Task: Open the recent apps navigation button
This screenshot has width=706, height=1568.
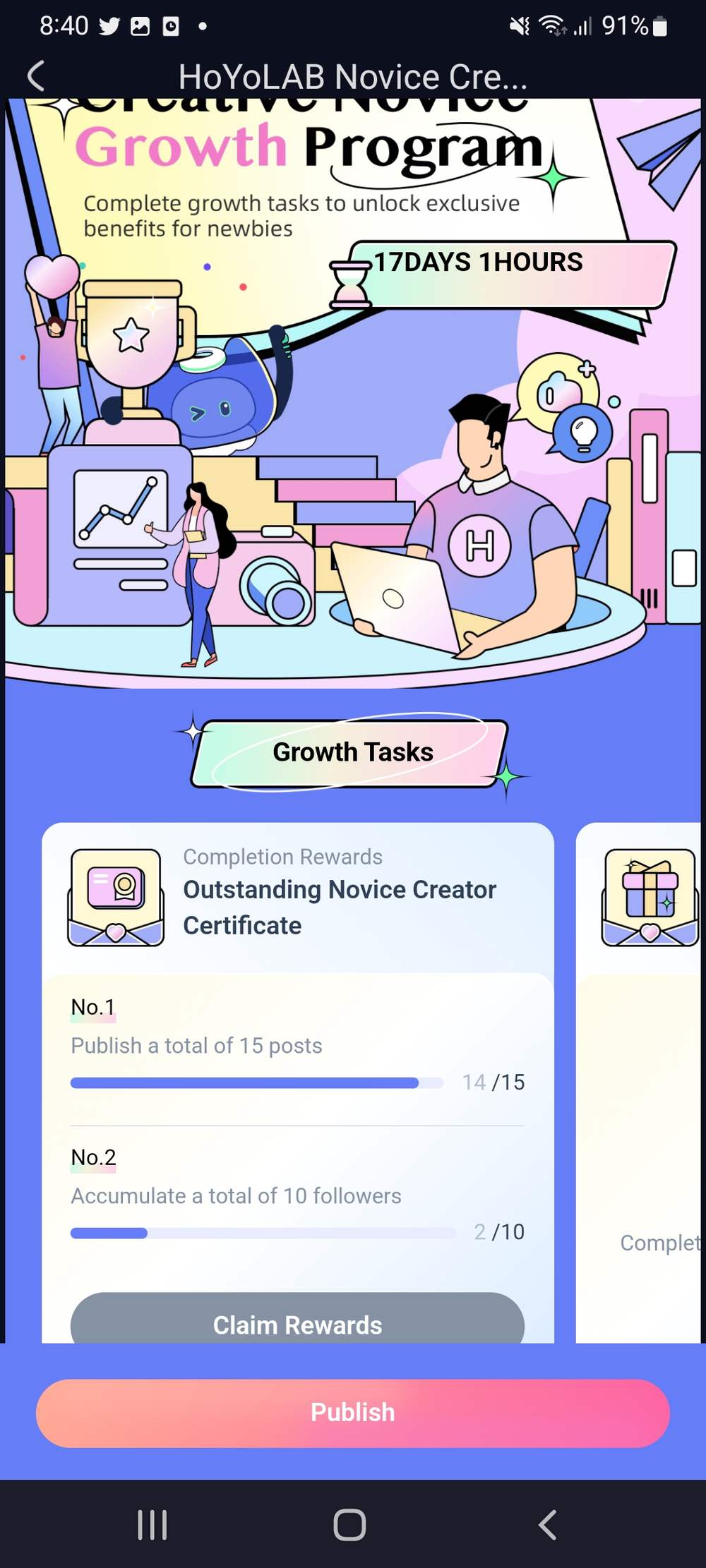Action: pos(152,1525)
